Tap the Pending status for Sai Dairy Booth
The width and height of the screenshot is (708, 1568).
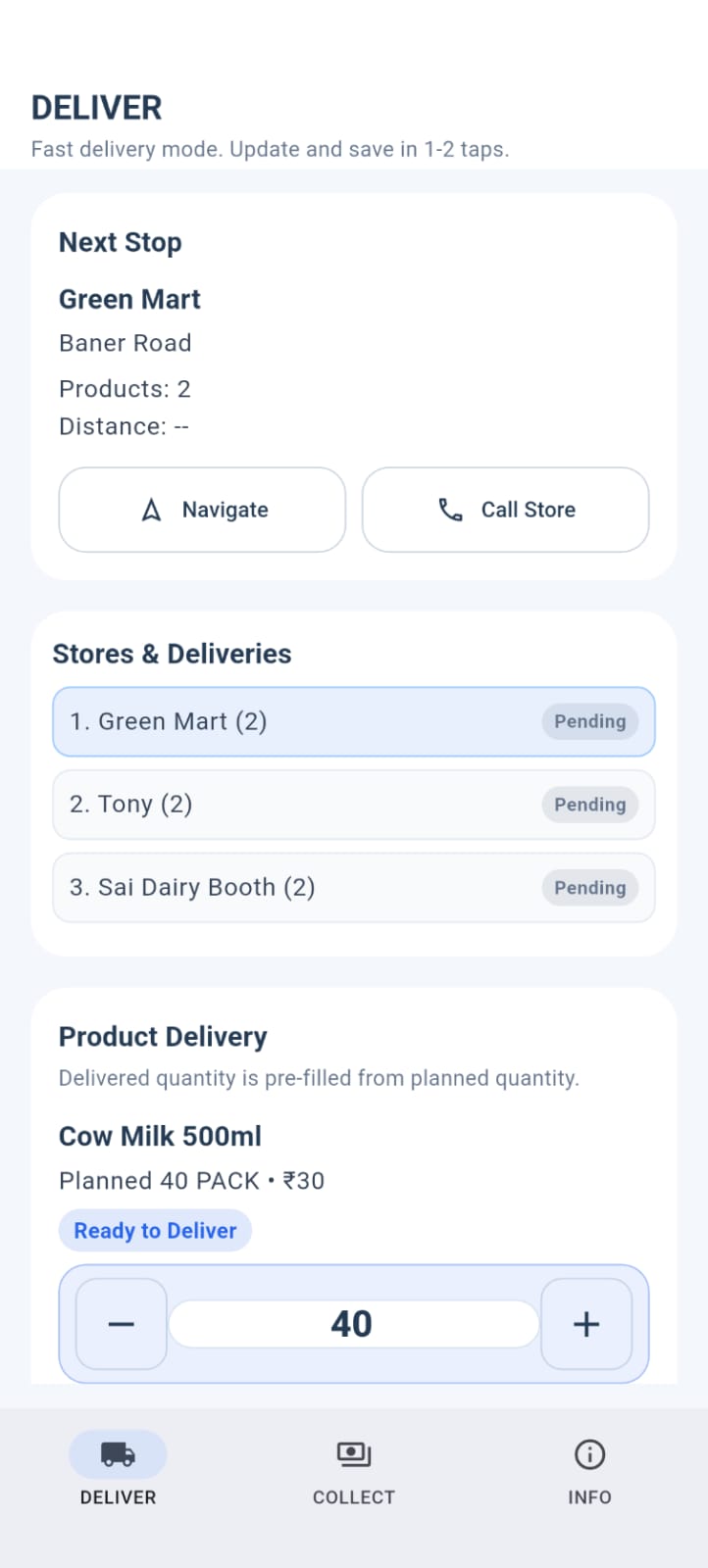[589, 887]
